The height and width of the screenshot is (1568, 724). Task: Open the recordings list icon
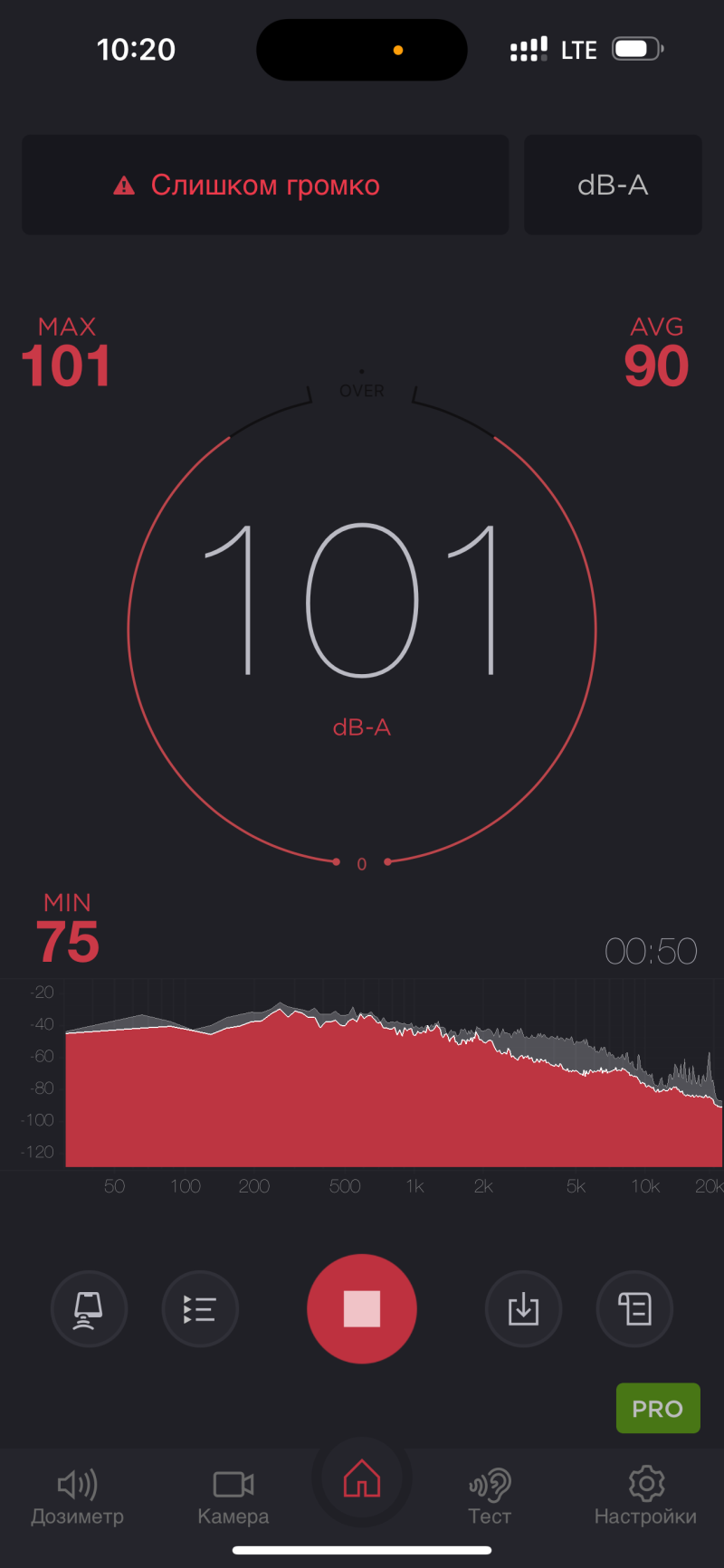pos(200,1309)
